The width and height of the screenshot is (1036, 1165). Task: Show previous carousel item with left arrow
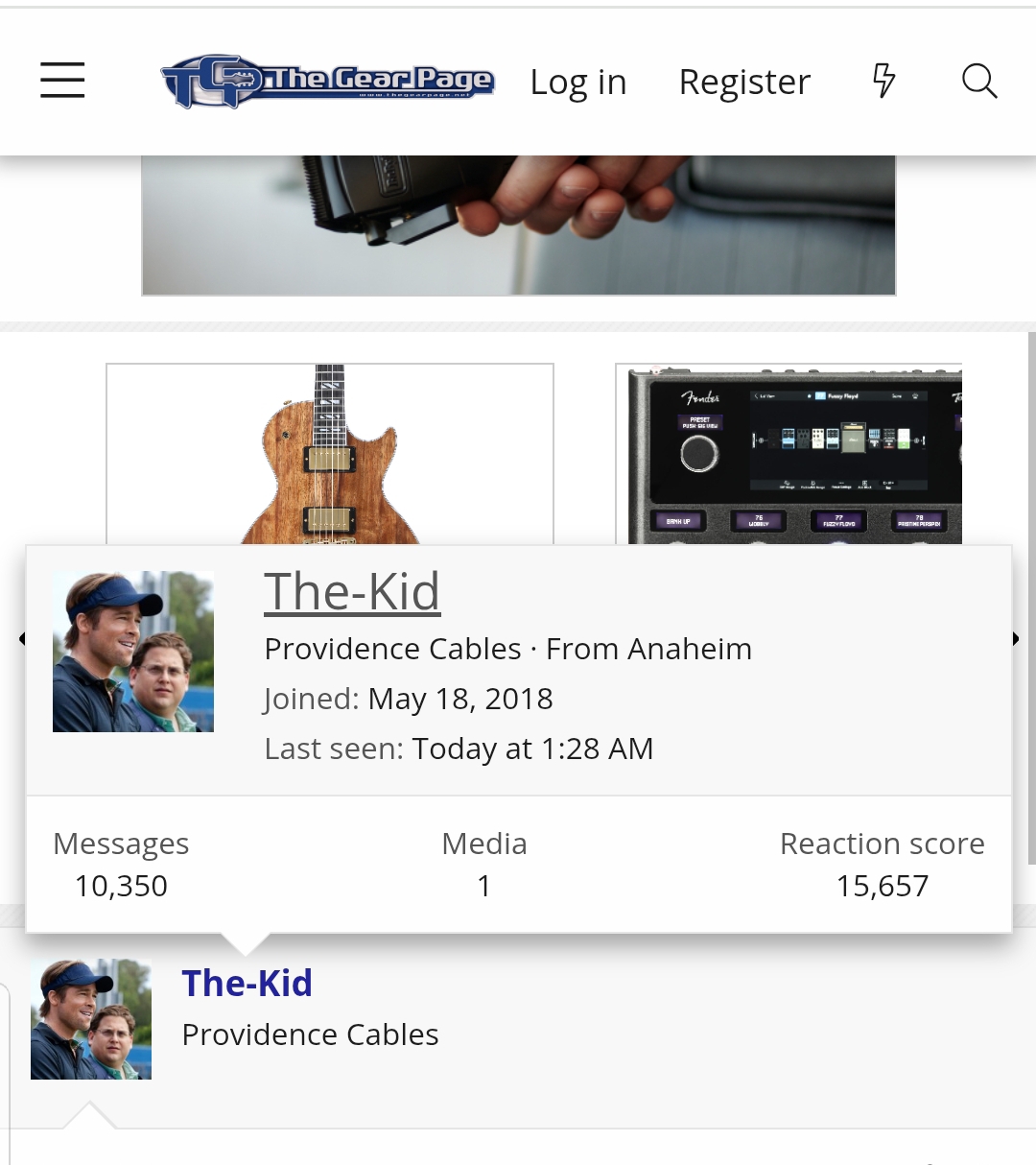[x=21, y=639]
